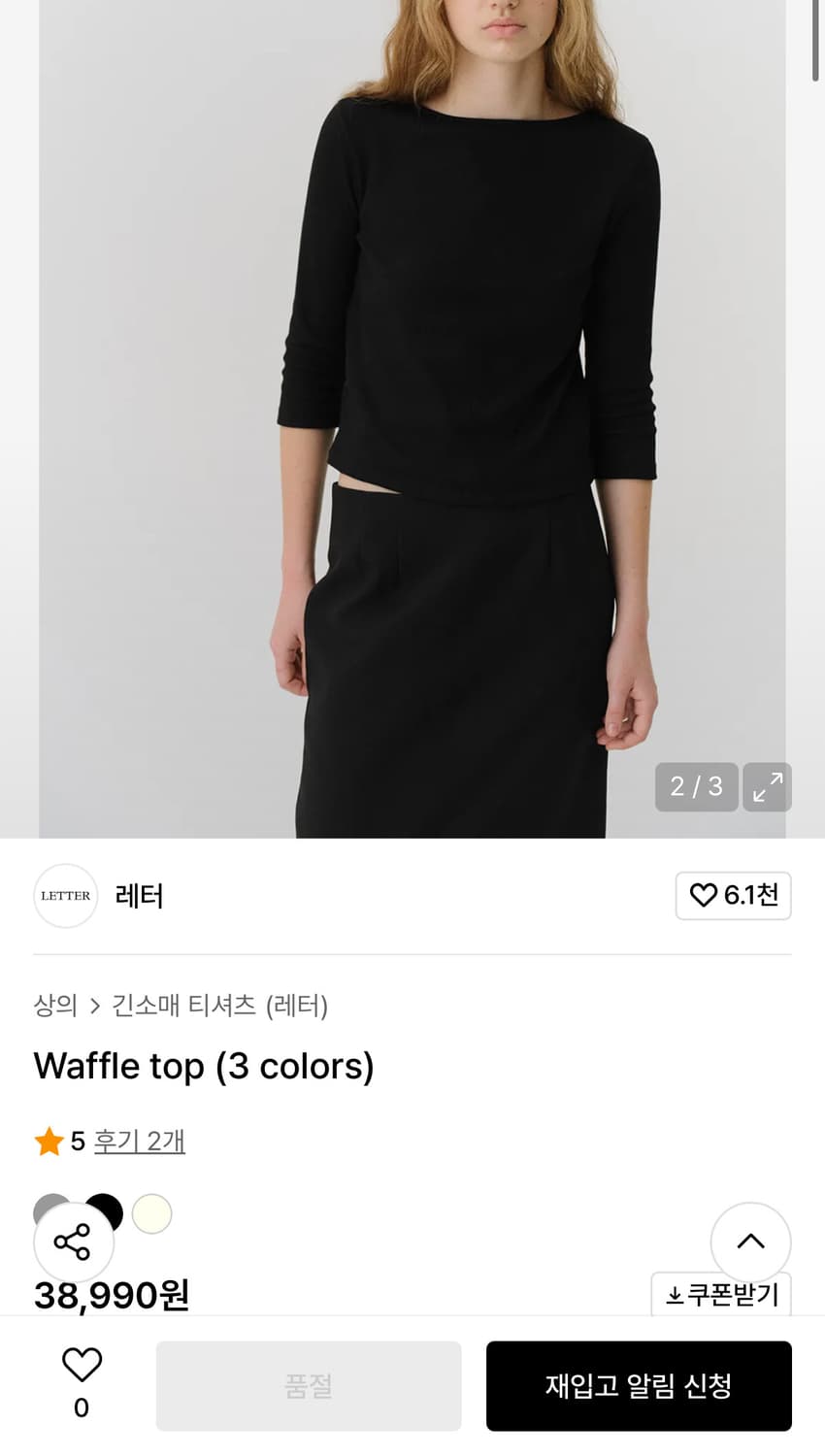Viewport: 825px width, 1456px height.
Task: Tap the 재입고 알림 신청 restock alert button
Action: tap(638, 1385)
